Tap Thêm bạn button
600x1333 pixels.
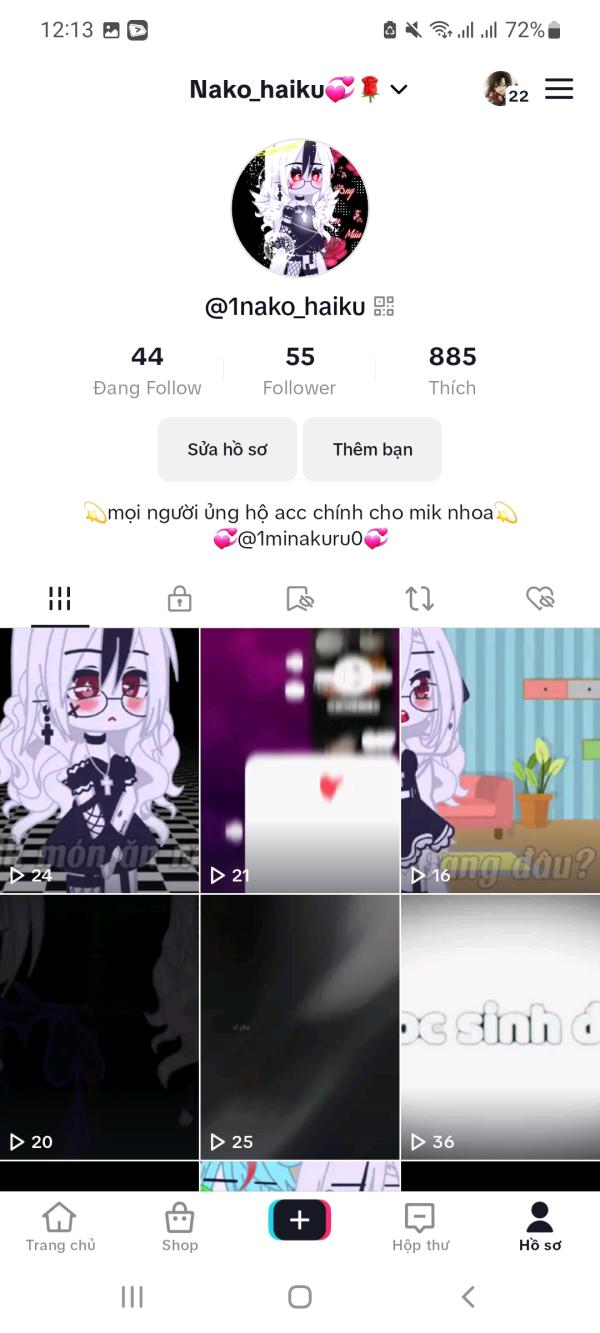click(372, 449)
